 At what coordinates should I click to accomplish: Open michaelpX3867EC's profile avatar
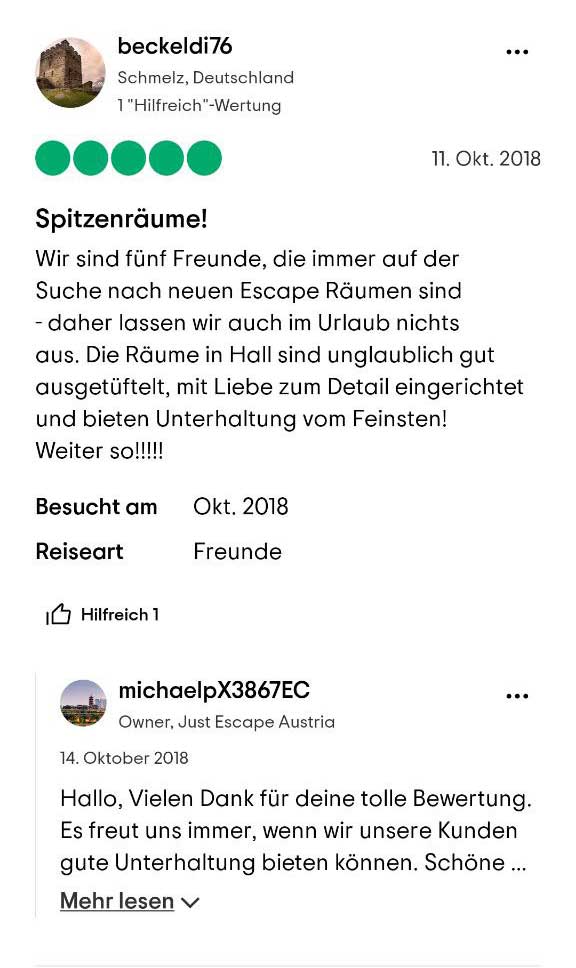(x=83, y=703)
